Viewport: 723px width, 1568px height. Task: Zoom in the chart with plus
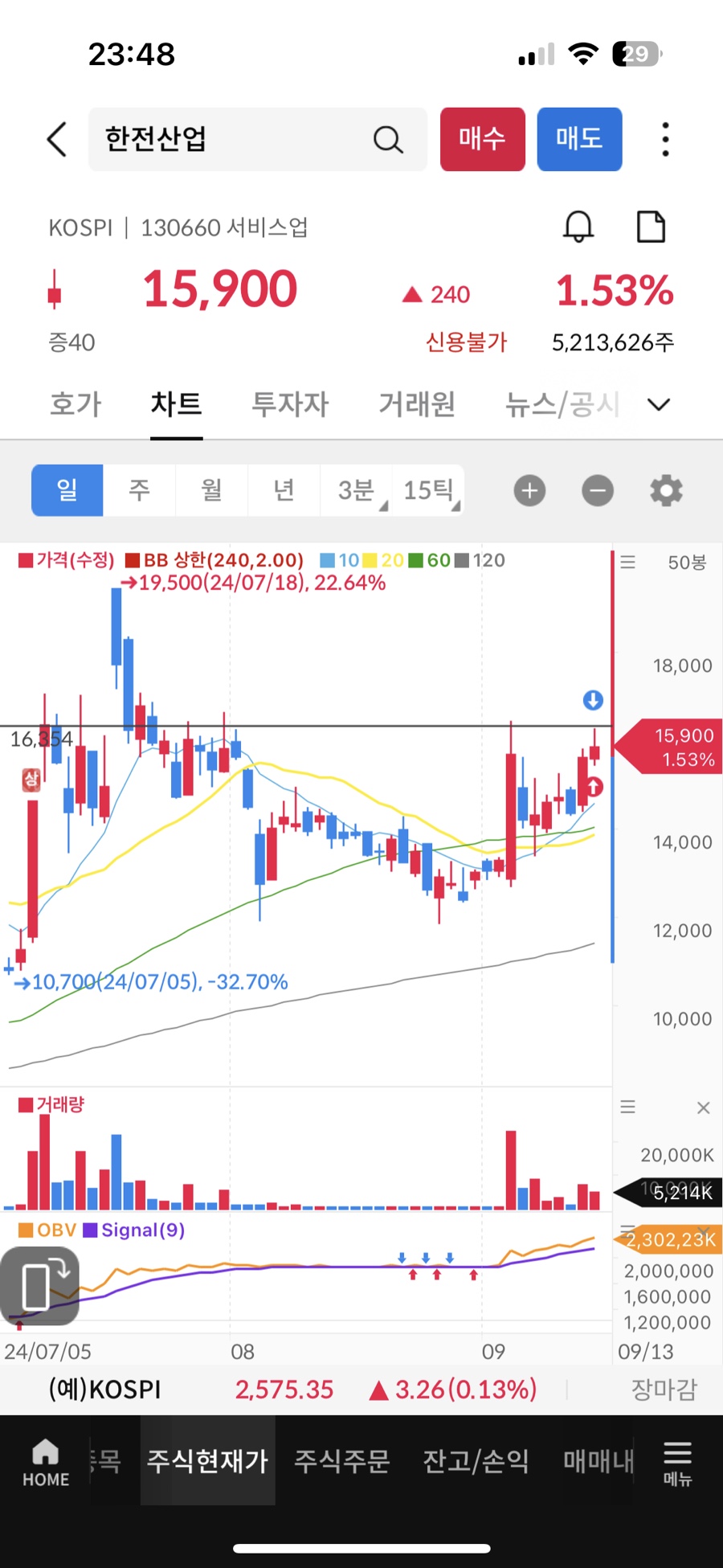(x=529, y=490)
